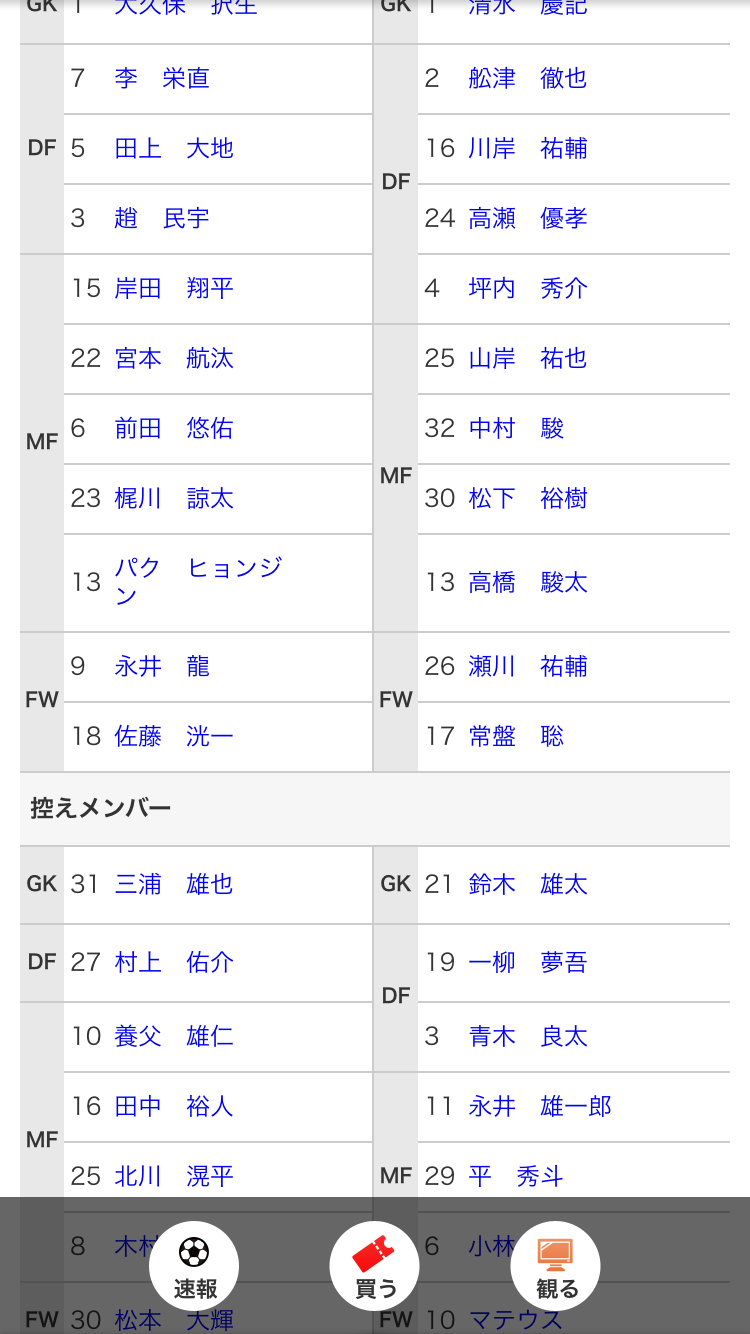Viewport: 750px width, 1334px height.
Task: Open substitute goalkeeper 三浦 雄也
Action: pos(174,884)
